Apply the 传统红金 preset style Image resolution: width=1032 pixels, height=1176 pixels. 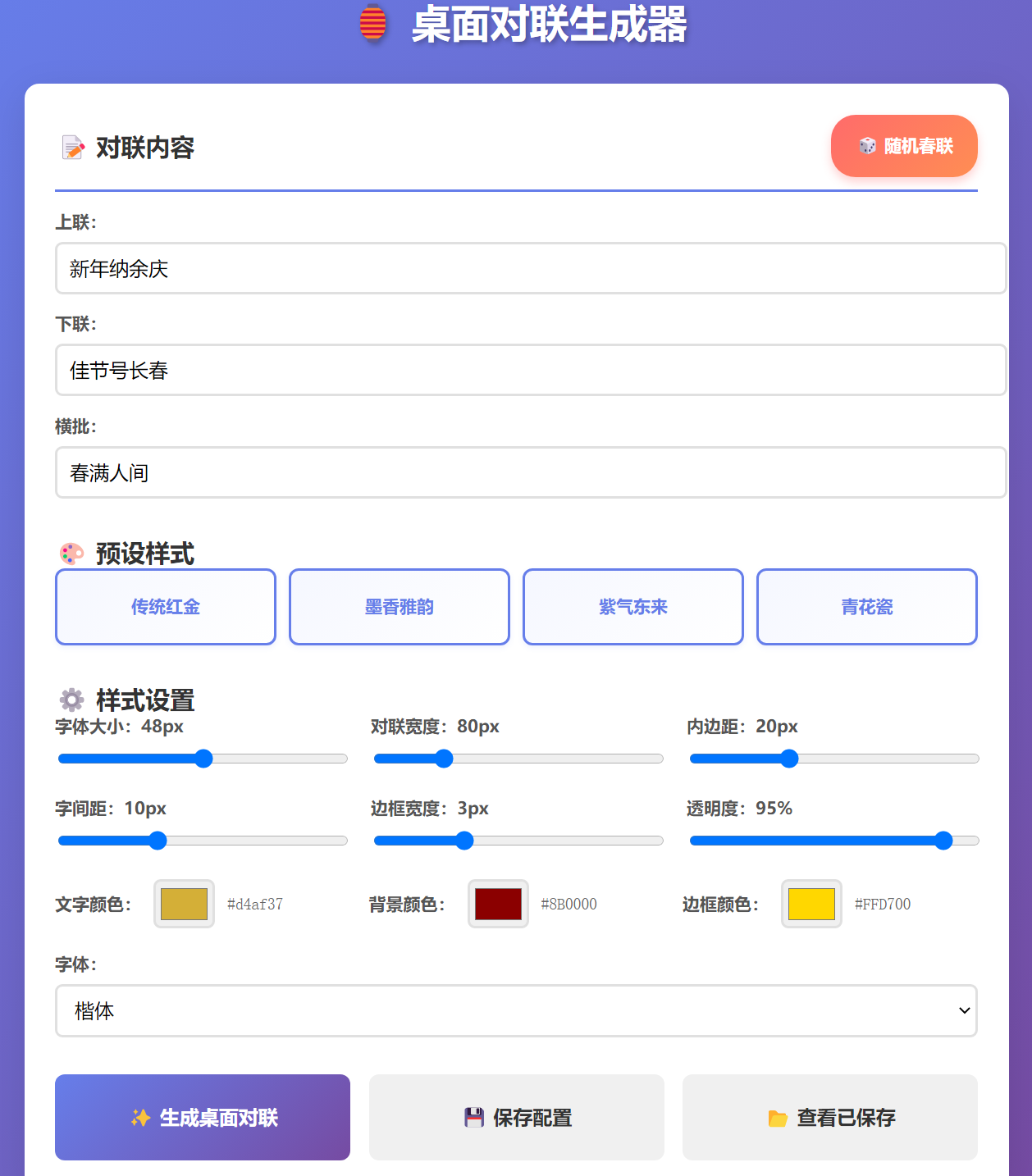(x=166, y=607)
